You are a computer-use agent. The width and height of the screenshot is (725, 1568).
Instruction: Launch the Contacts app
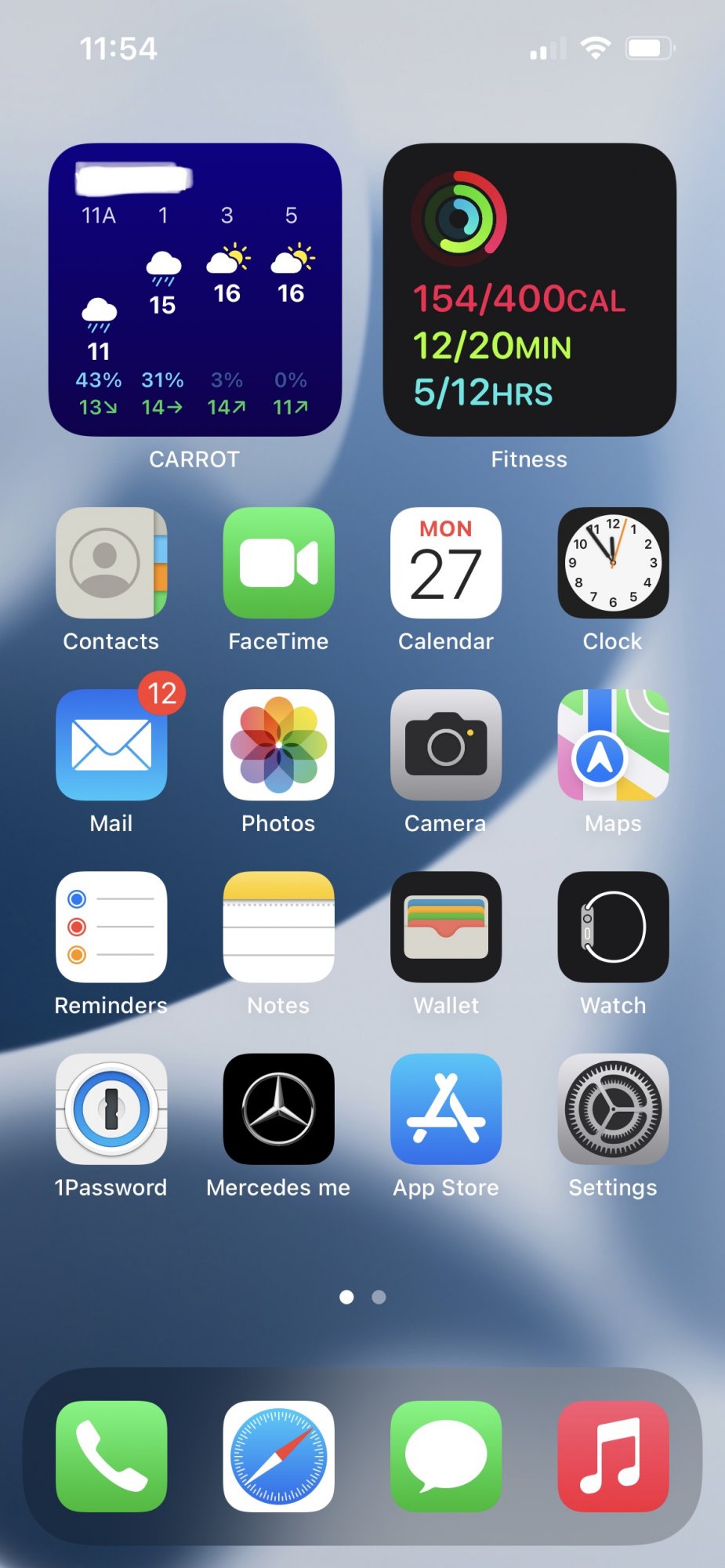111,562
